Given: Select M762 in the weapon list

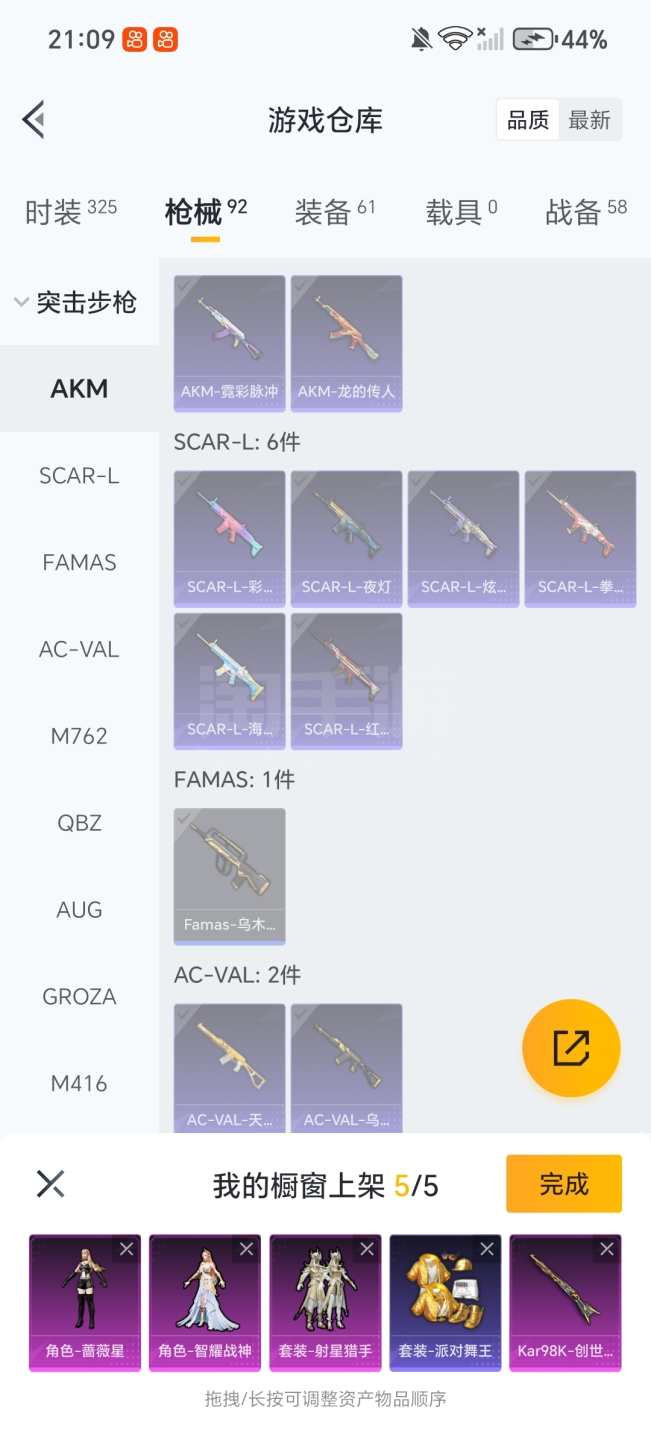Looking at the screenshot, I should 79,737.
